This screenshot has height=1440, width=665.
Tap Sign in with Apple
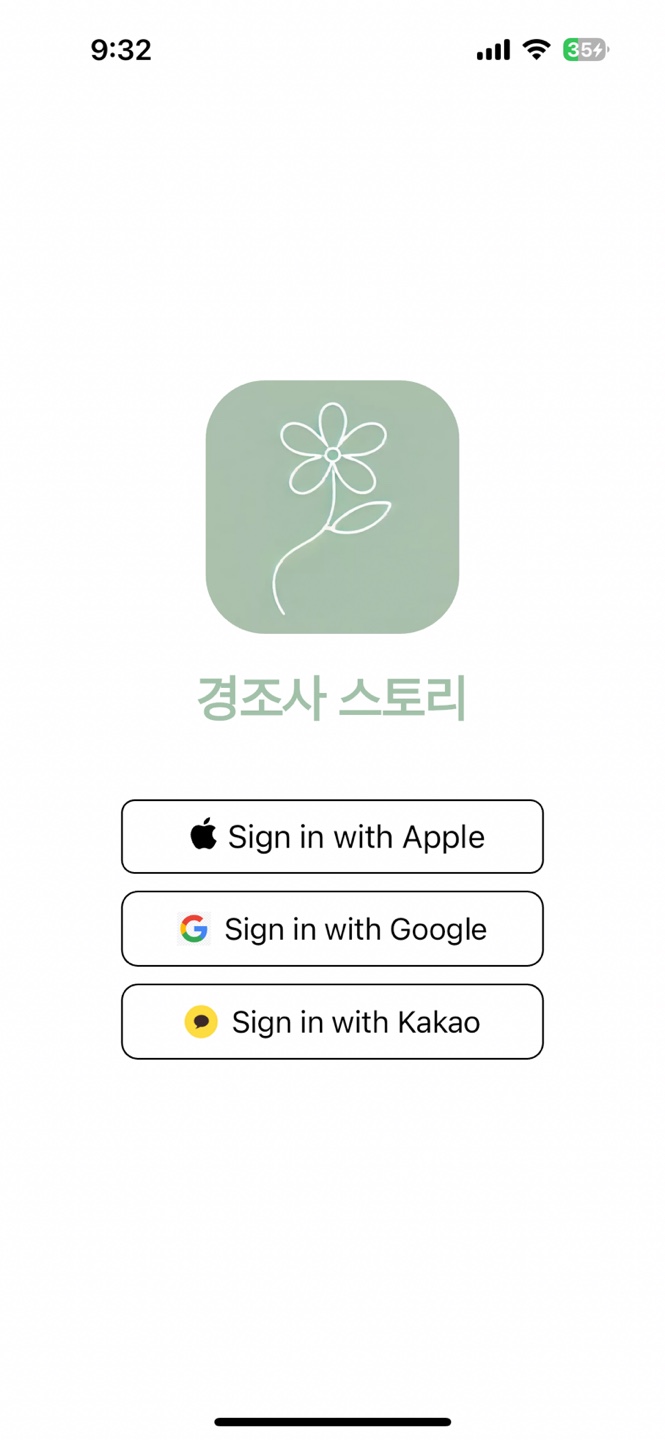[x=332, y=836]
